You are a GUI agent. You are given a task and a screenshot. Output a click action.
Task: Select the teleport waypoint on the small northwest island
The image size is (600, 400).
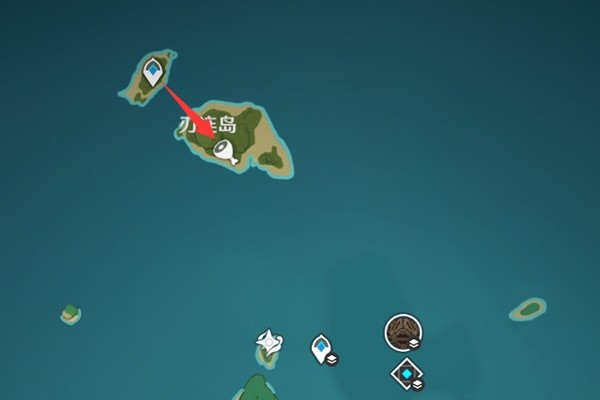point(152,71)
